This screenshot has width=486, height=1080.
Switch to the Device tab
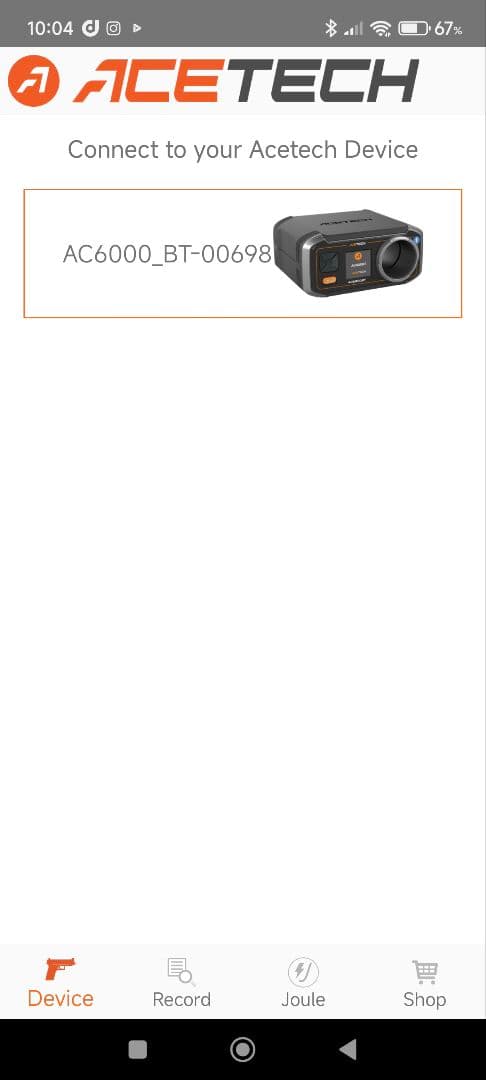[61, 982]
